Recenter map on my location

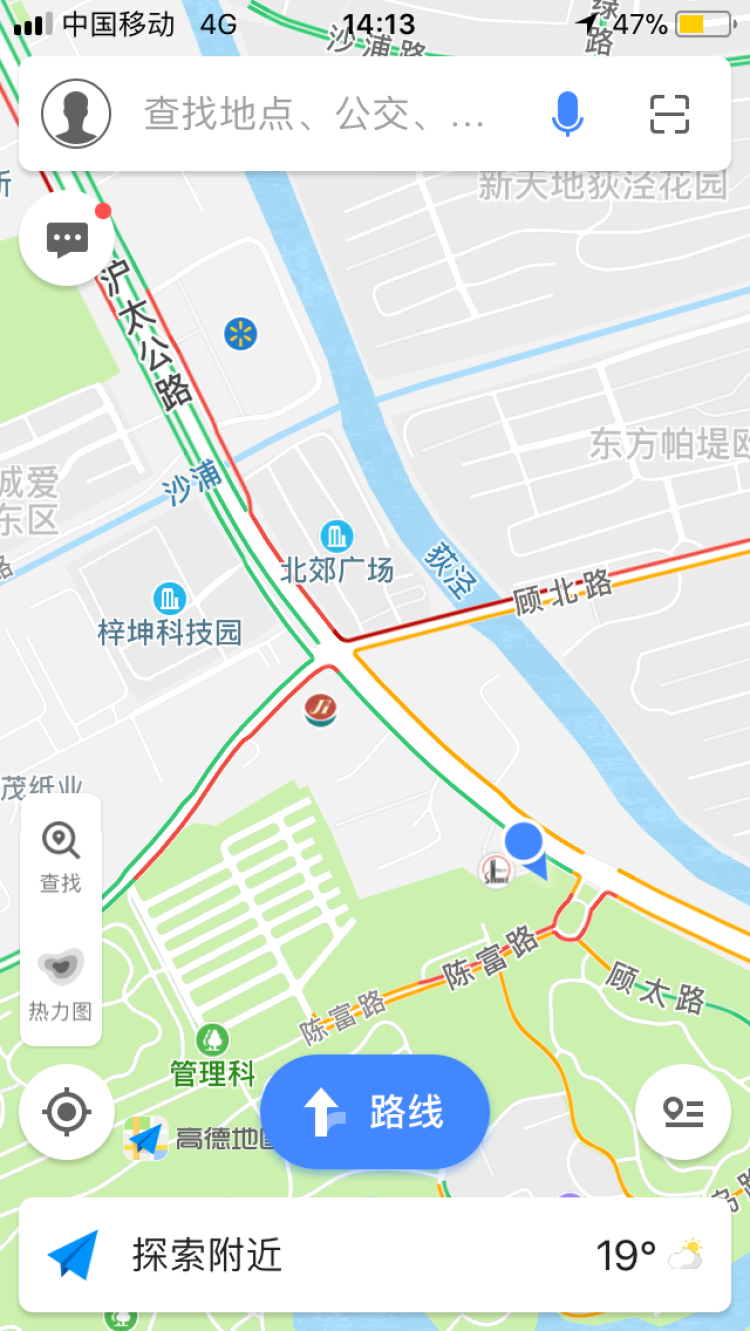[67, 1111]
